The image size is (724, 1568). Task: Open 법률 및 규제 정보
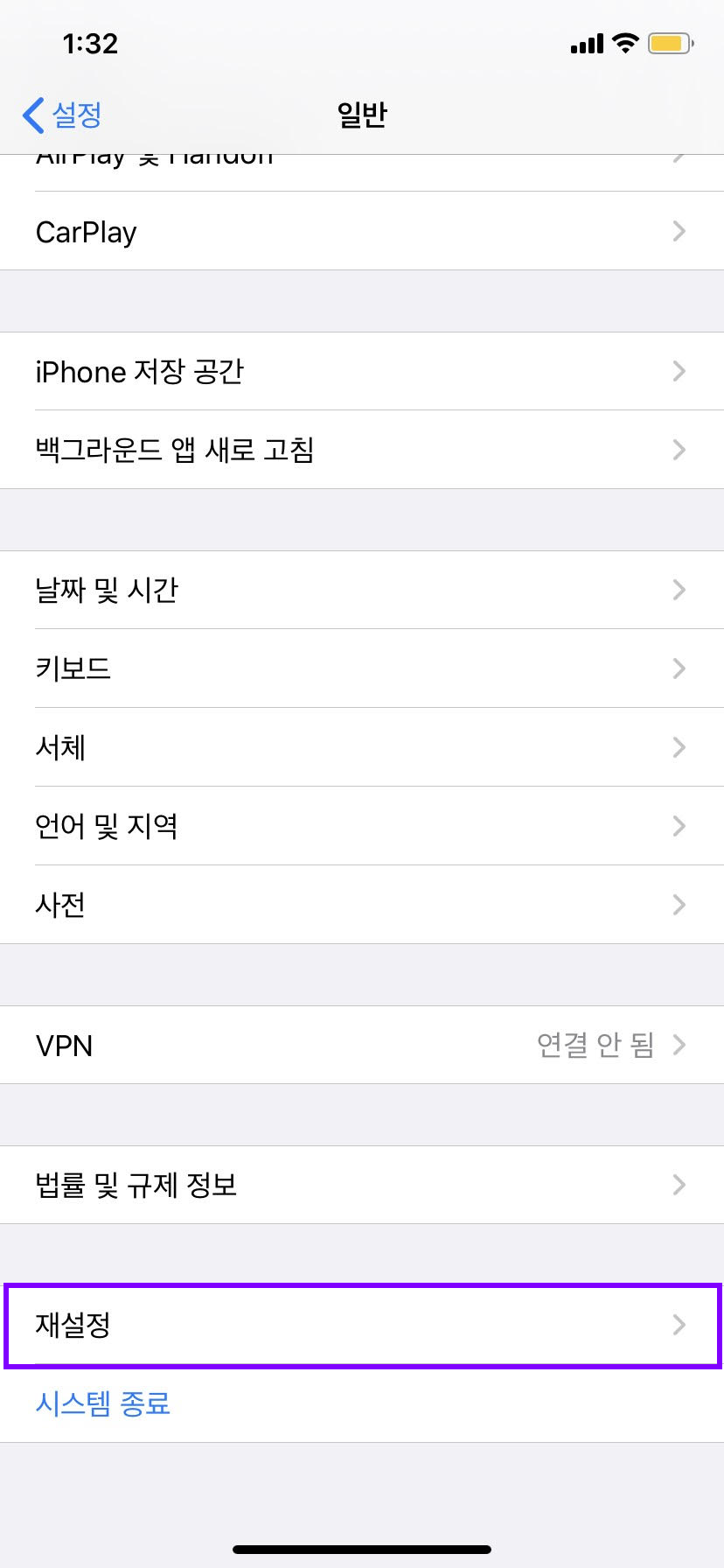coord(362,1185)
